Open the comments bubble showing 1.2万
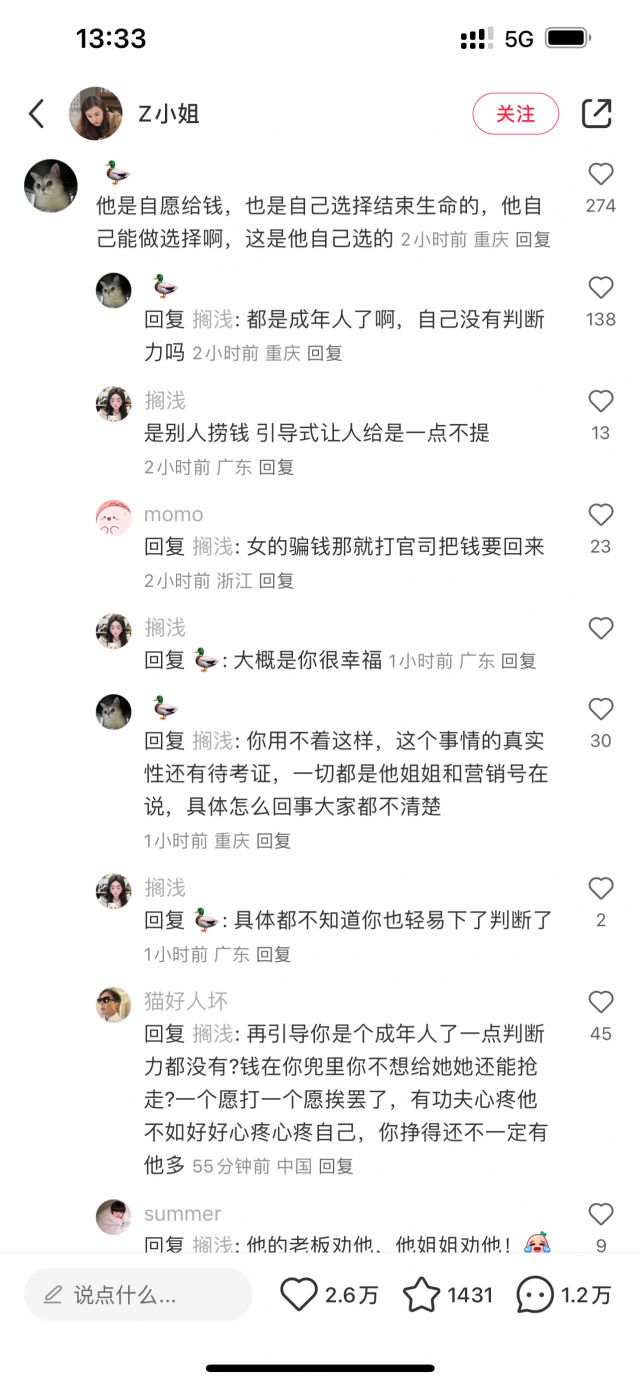Screen dimensions: 640x1384 tap(535, 1295)
